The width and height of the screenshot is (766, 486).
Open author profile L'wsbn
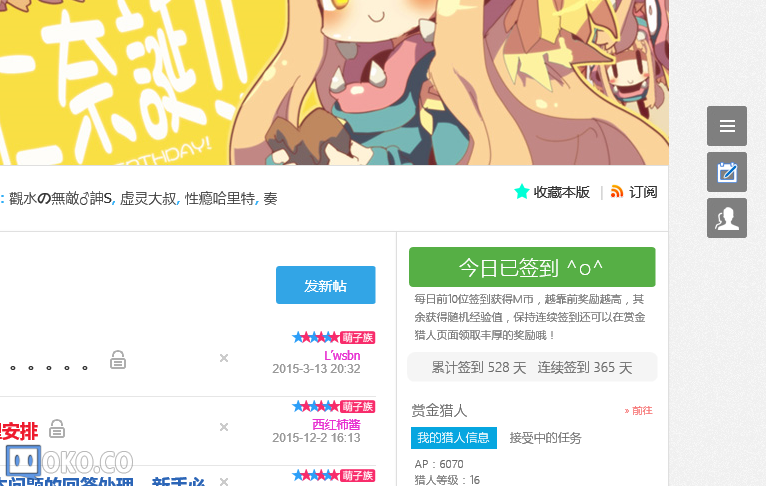pos(342,355)
